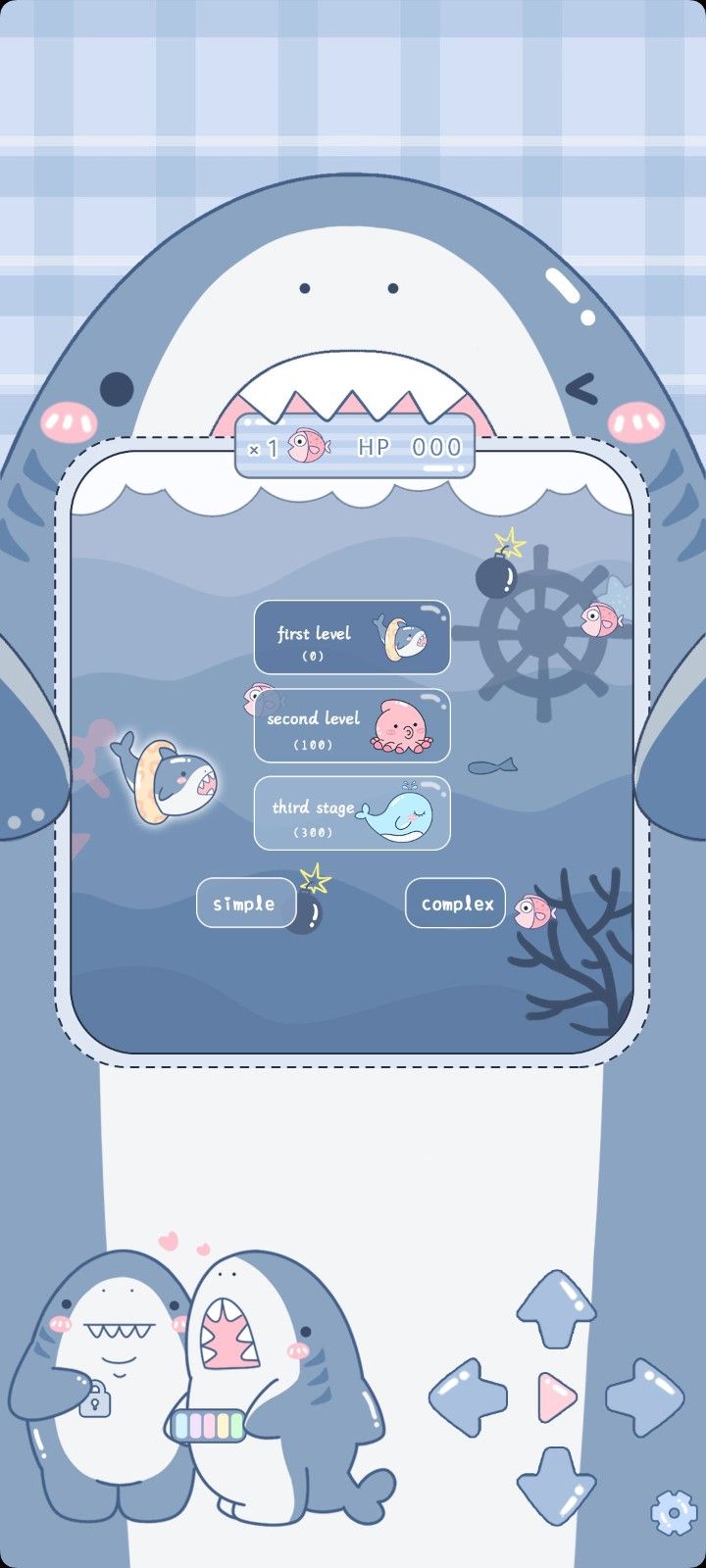The width and height of the screenshot is (706, 1568).
Task: Hit the pink play button
Action: pyautogui.click(x=557, y=1397)
